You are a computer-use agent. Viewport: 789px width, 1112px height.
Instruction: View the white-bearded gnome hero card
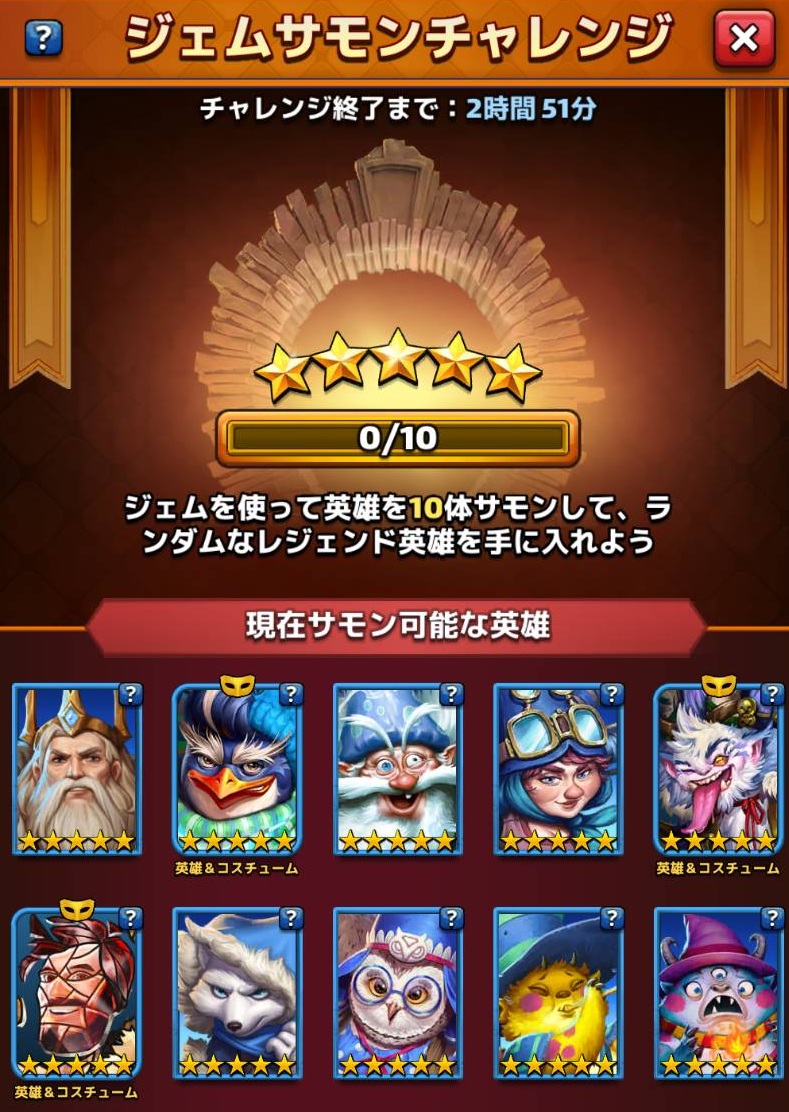[398, 768]
